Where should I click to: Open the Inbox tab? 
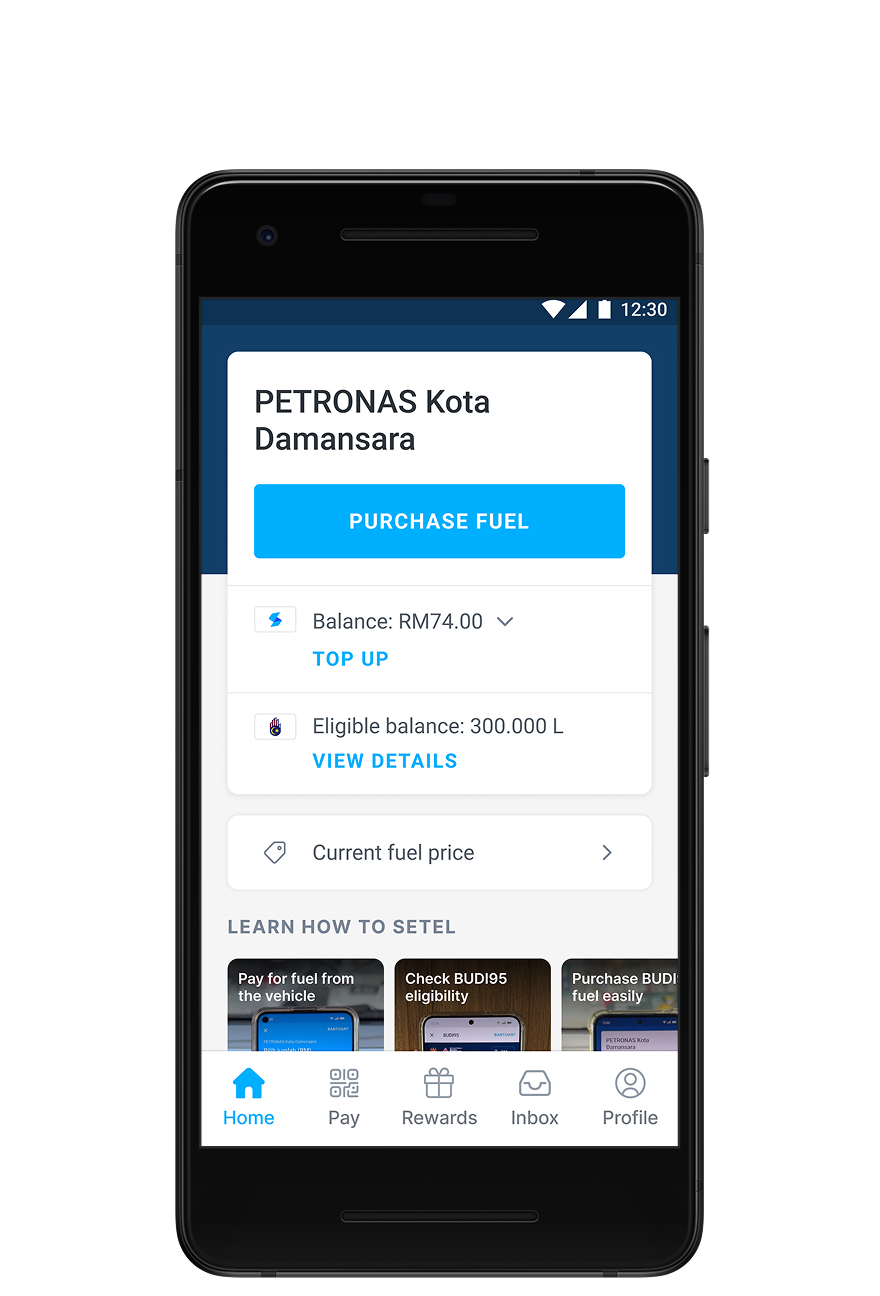(x=534, y=1098)
